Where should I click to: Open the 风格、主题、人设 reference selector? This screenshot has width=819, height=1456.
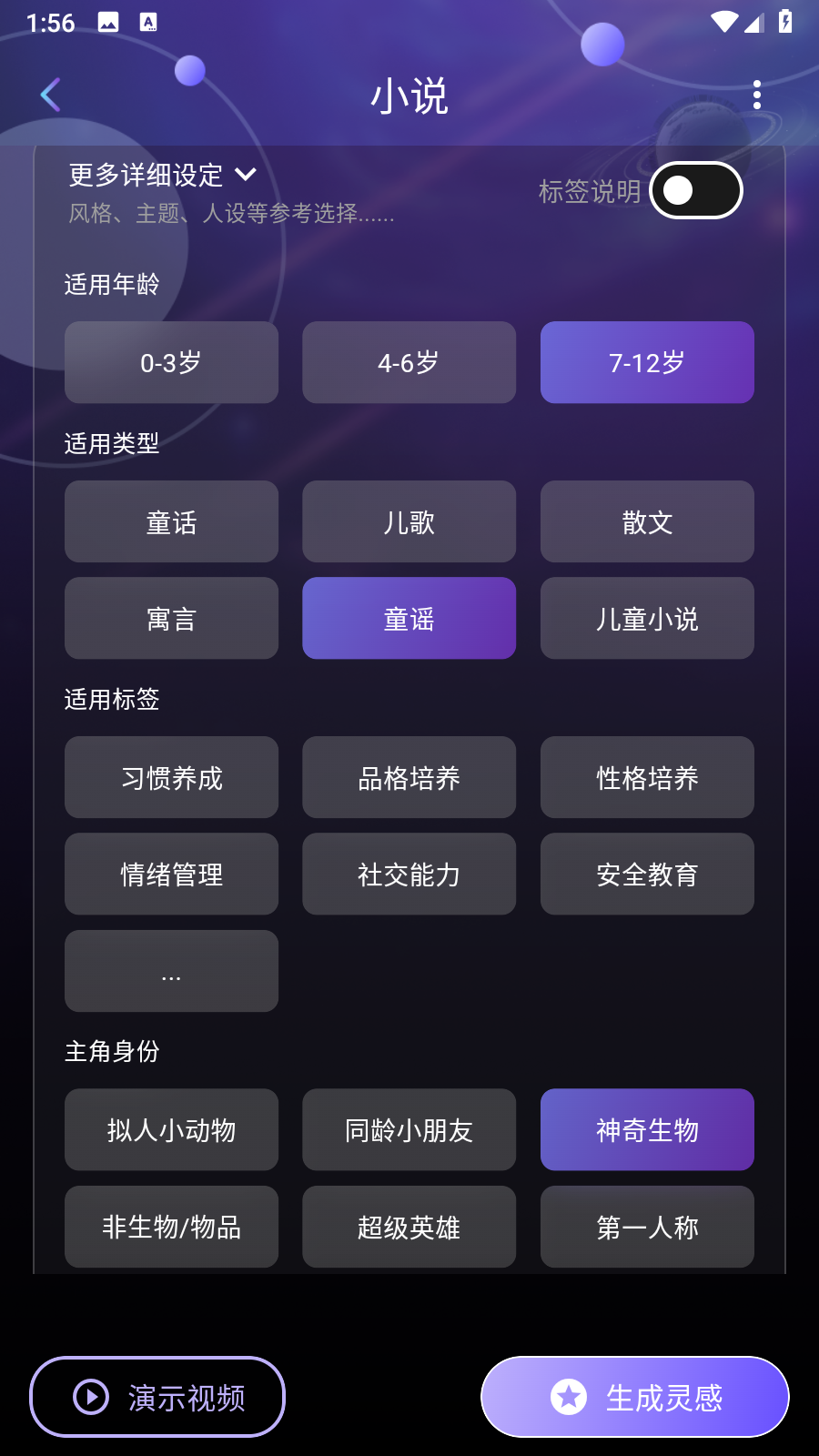click(x=229, y=215)
